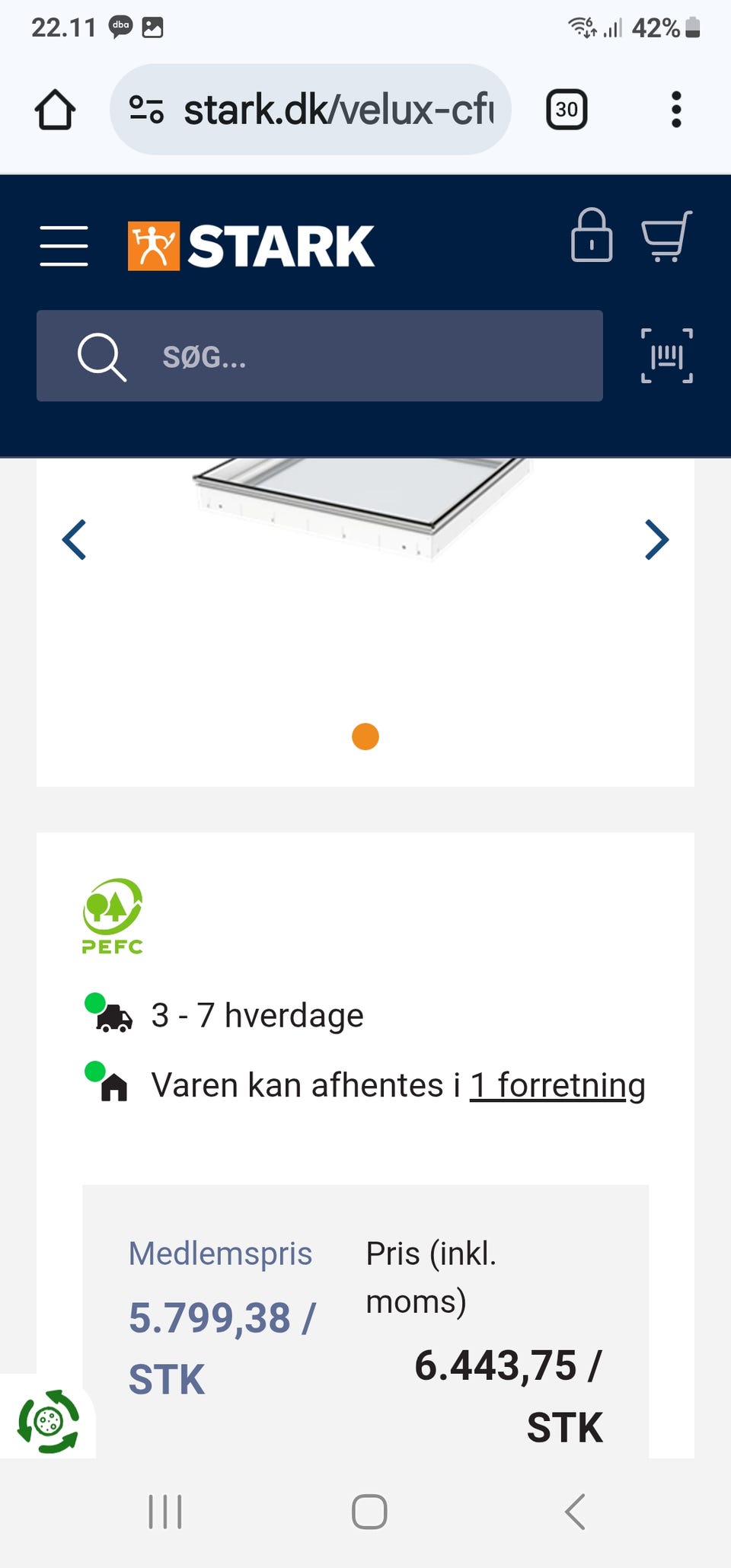Tap the home icon in the browser
Viewport: 731px width, 1568px height.
tap(55, 108)
